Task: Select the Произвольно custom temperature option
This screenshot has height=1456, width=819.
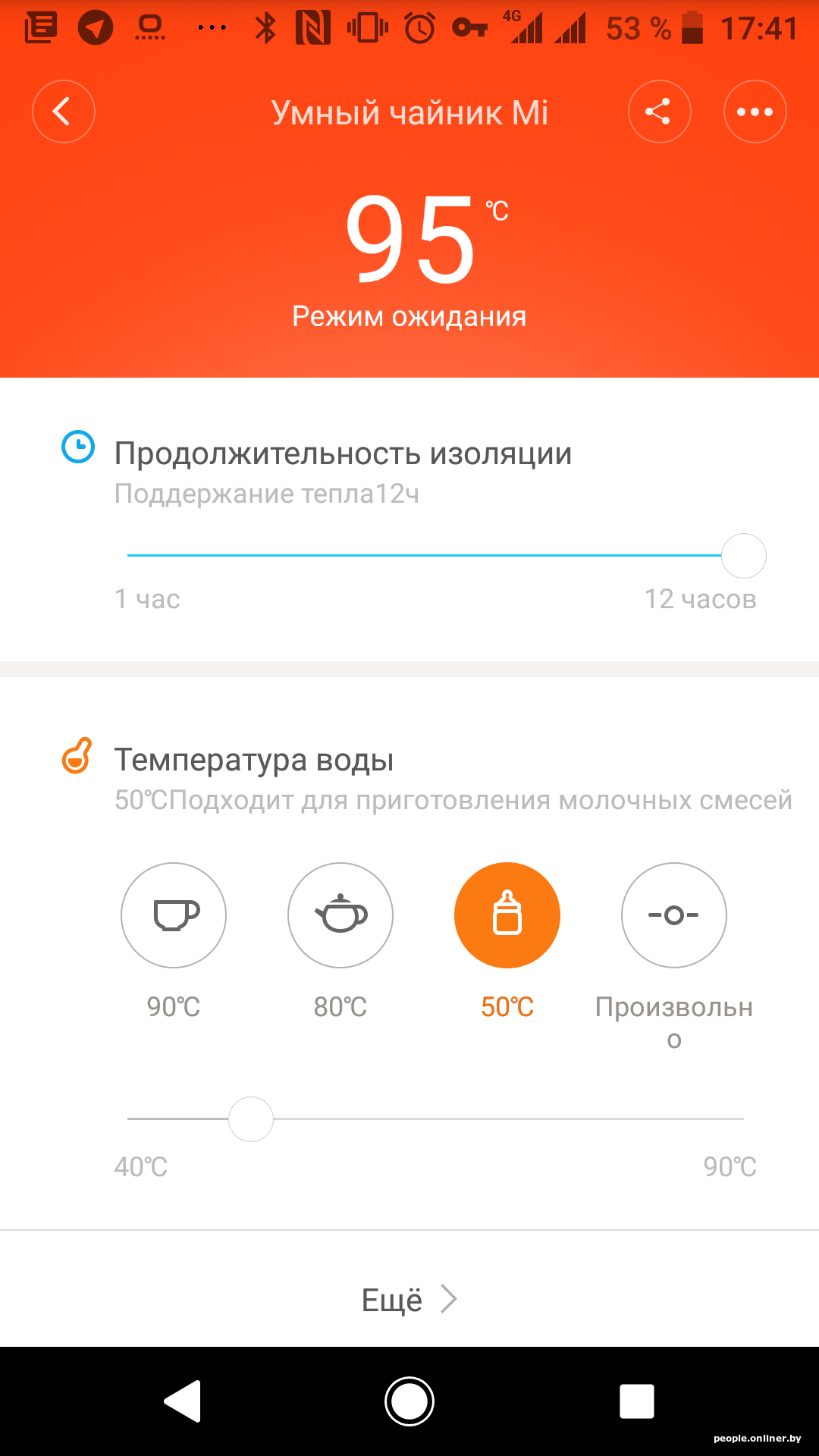Action: tap(673, 915)
